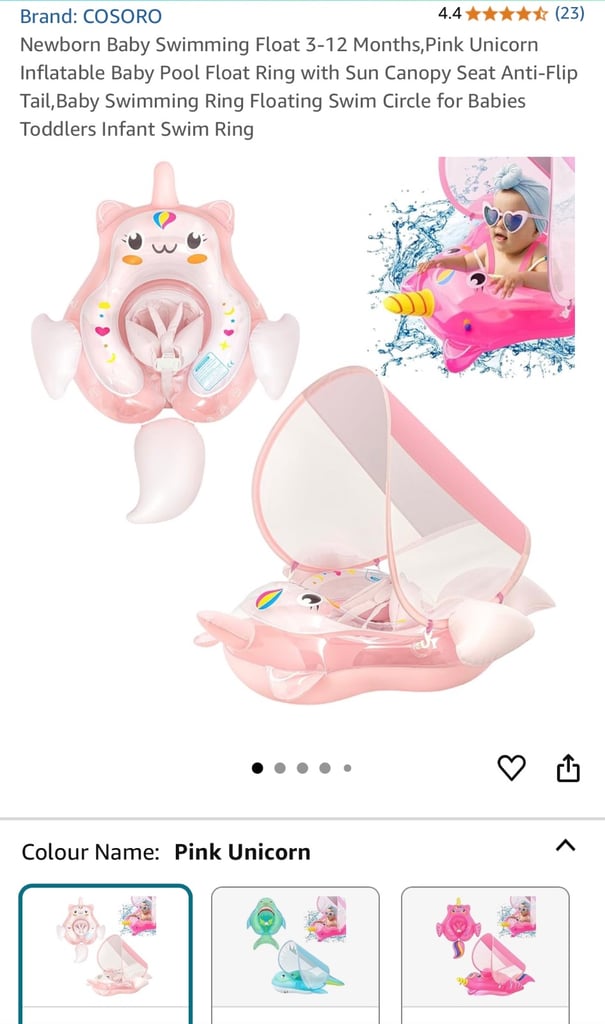
Task: Open the COSORO brand link
Action: [91, 16]
